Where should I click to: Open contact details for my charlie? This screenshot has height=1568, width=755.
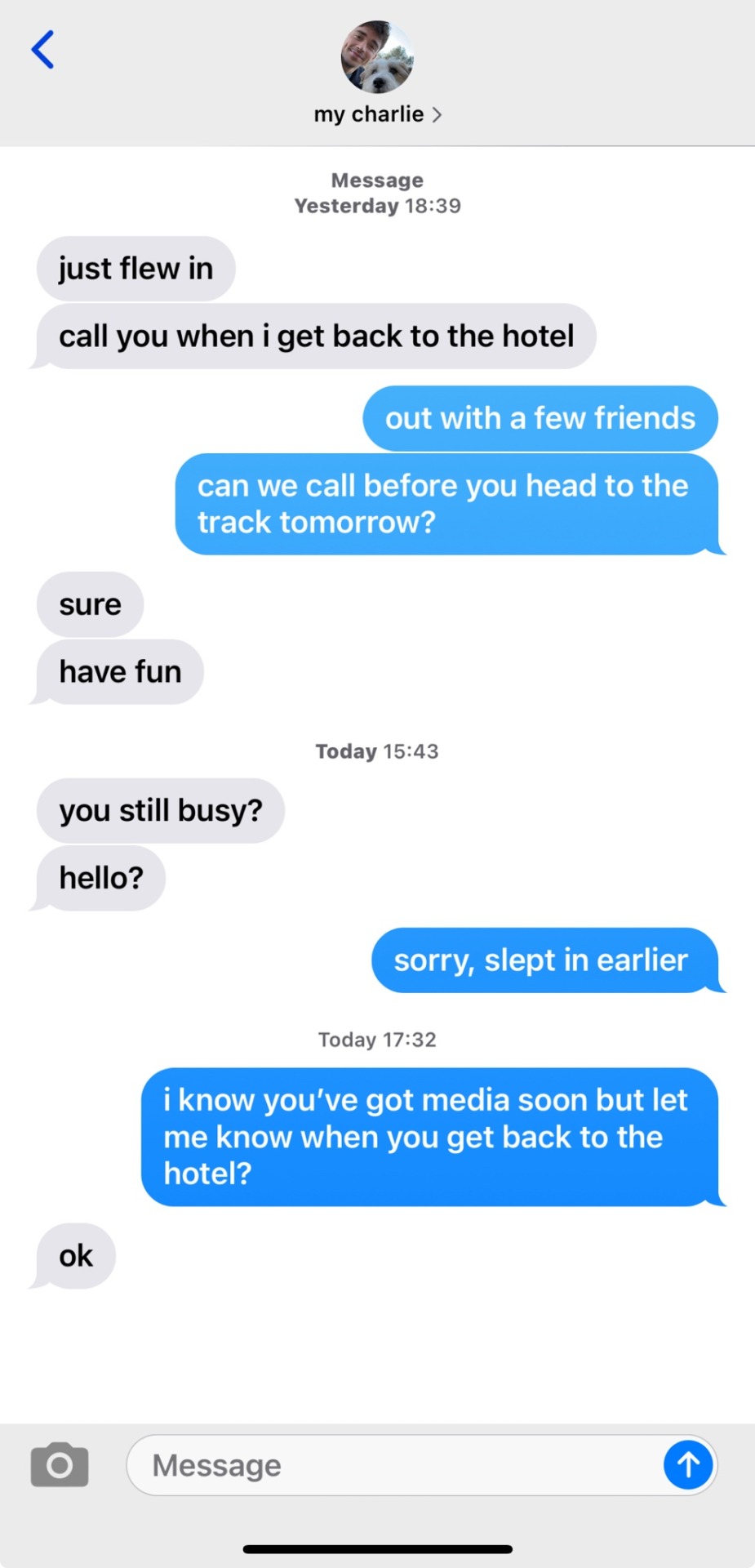[x=377, y=114]
